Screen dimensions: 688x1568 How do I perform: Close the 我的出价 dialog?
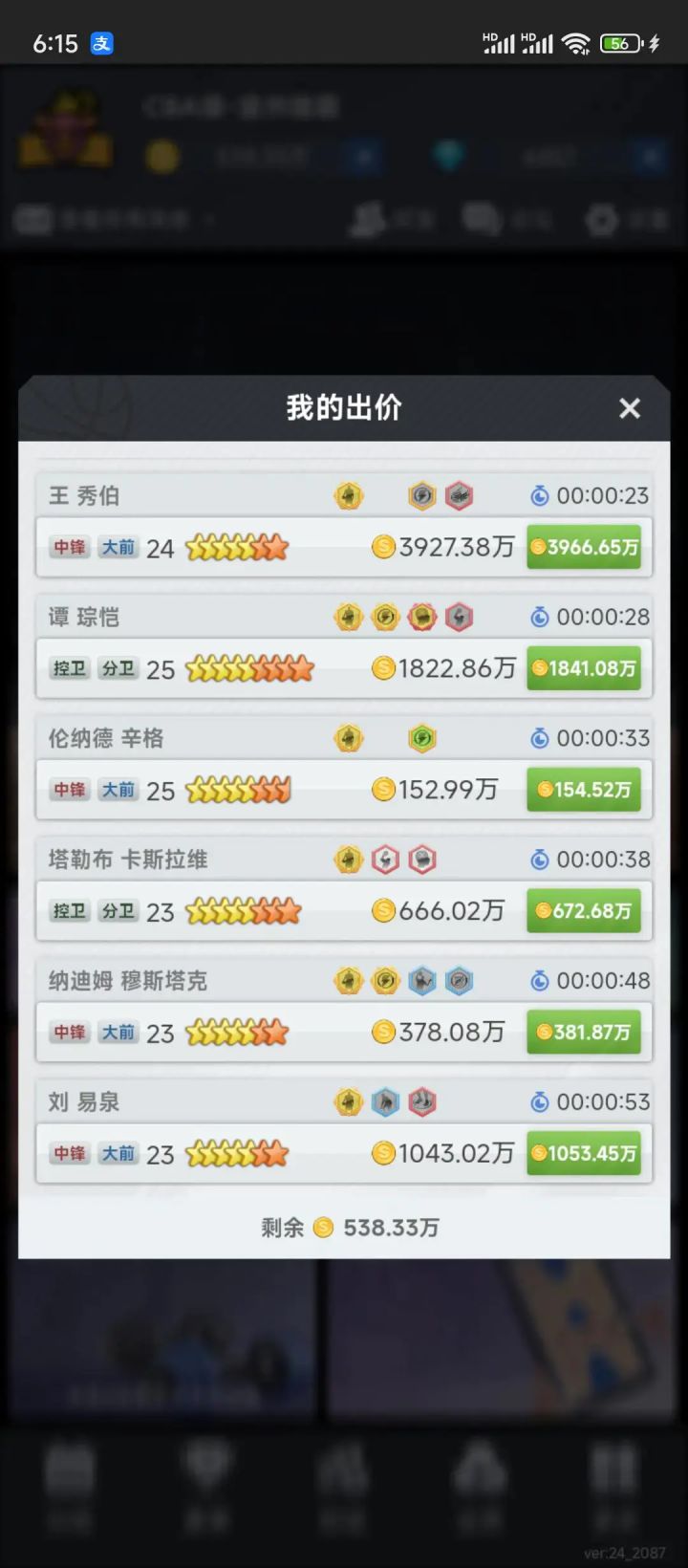pos(629,408)
